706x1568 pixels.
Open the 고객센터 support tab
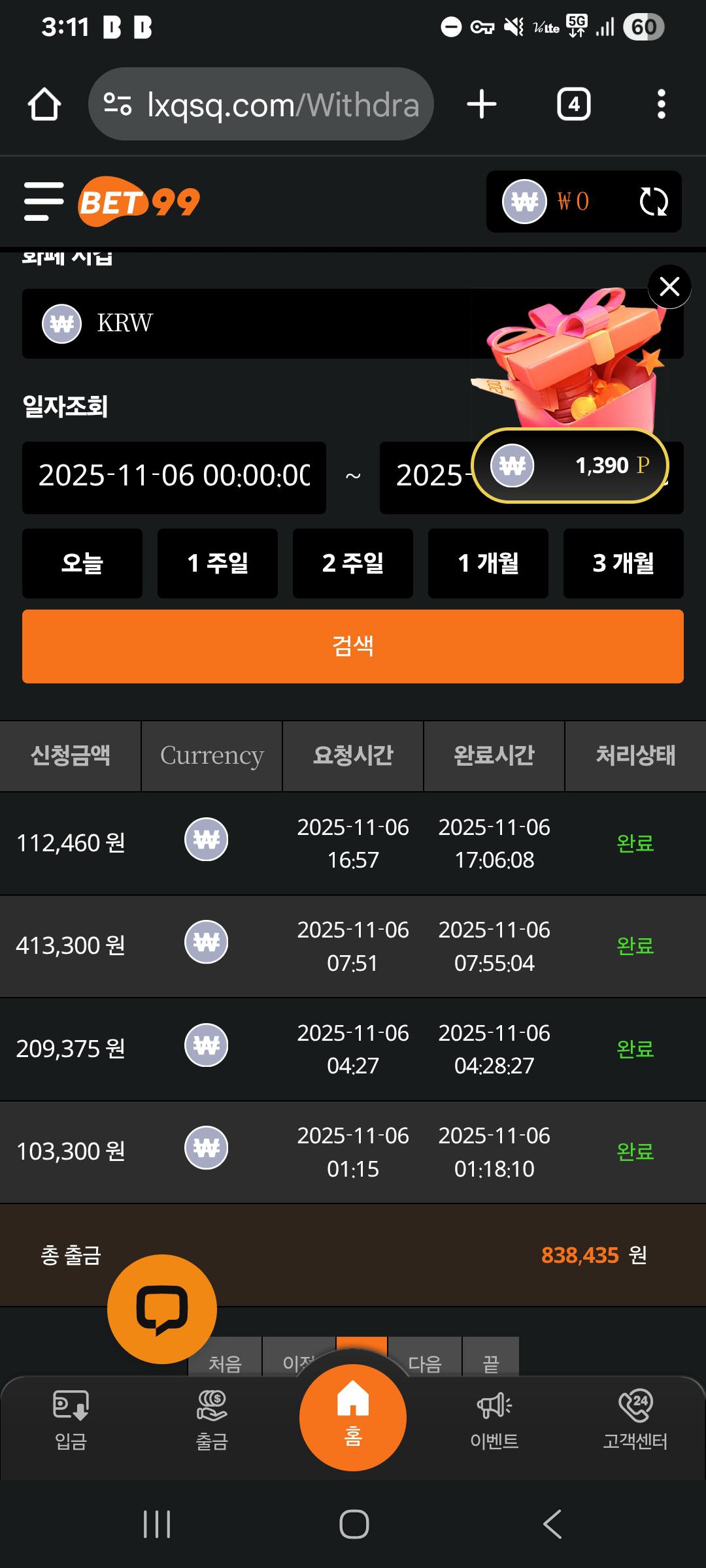(x=635, y=1420)
